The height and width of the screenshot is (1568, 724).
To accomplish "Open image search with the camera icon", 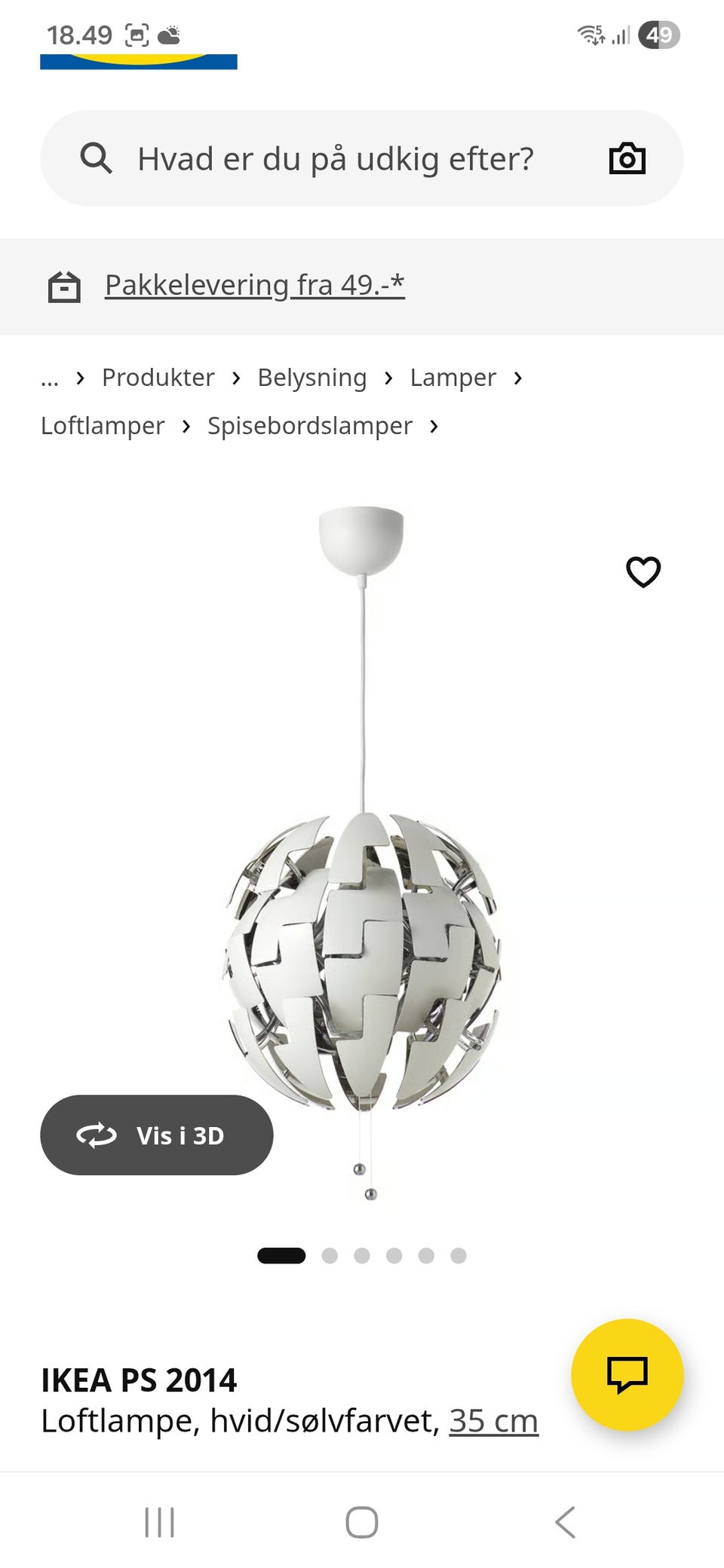I will pyautogui.click(x=627, y=158).
